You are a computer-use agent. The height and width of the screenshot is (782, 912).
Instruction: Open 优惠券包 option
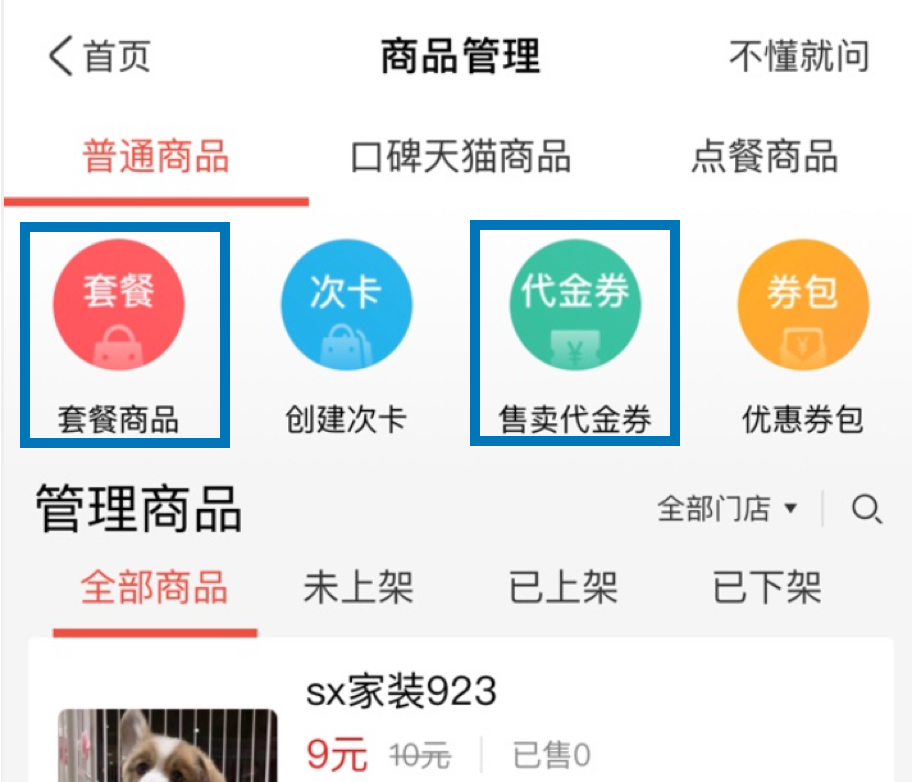(x=802, y=333)
